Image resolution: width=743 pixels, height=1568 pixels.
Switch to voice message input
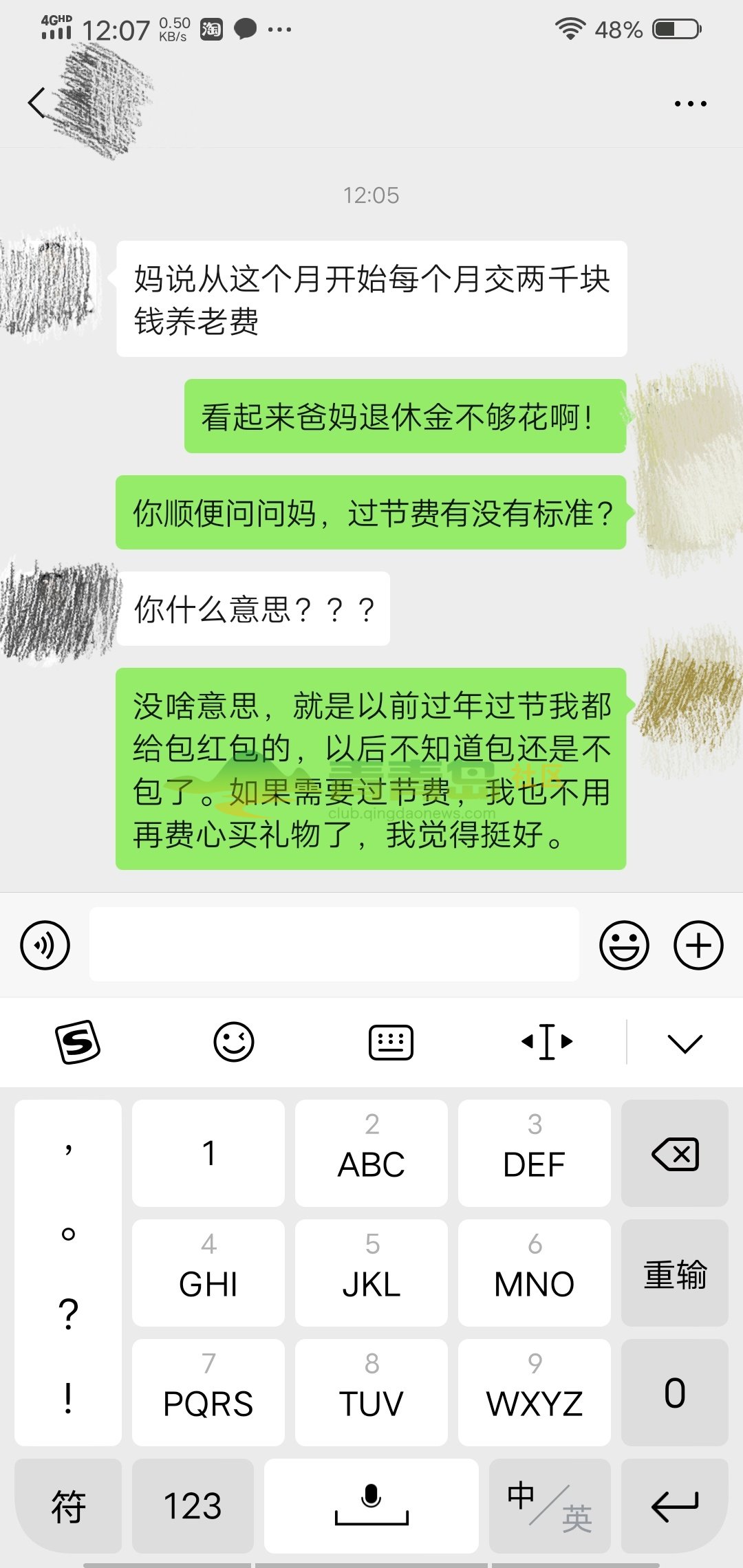click(45, 945)
